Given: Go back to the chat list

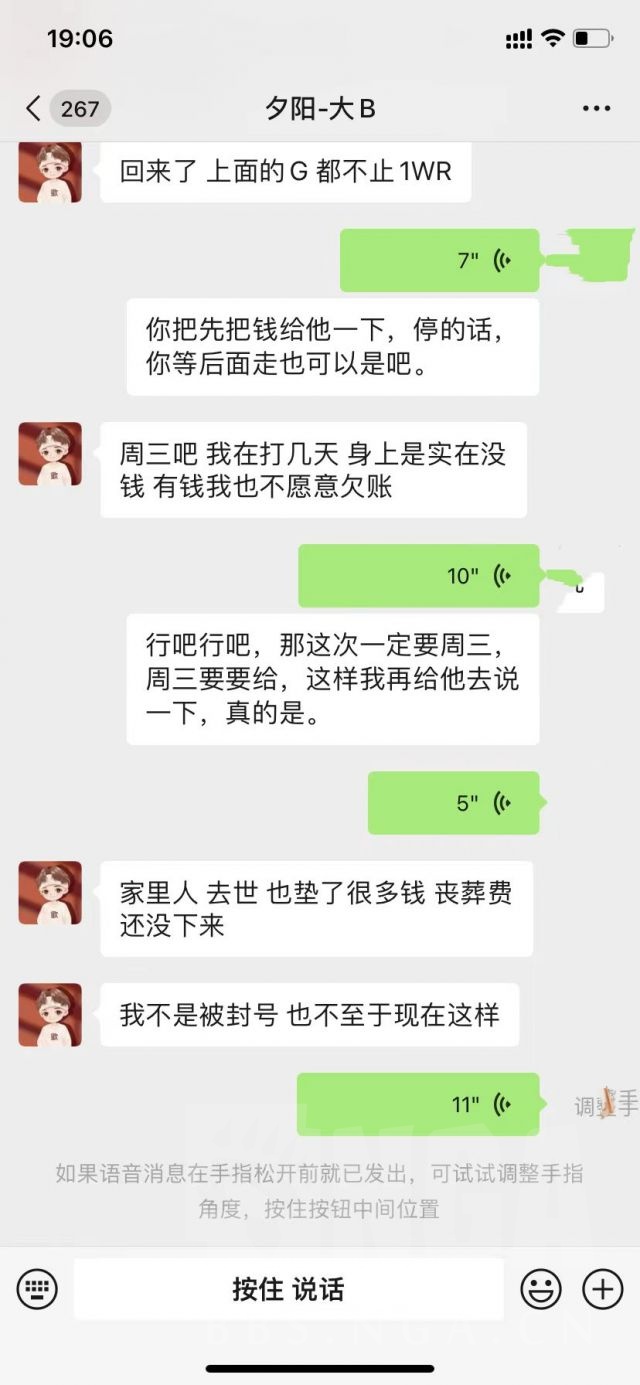Looking at the screenshot, I should 34,108.
